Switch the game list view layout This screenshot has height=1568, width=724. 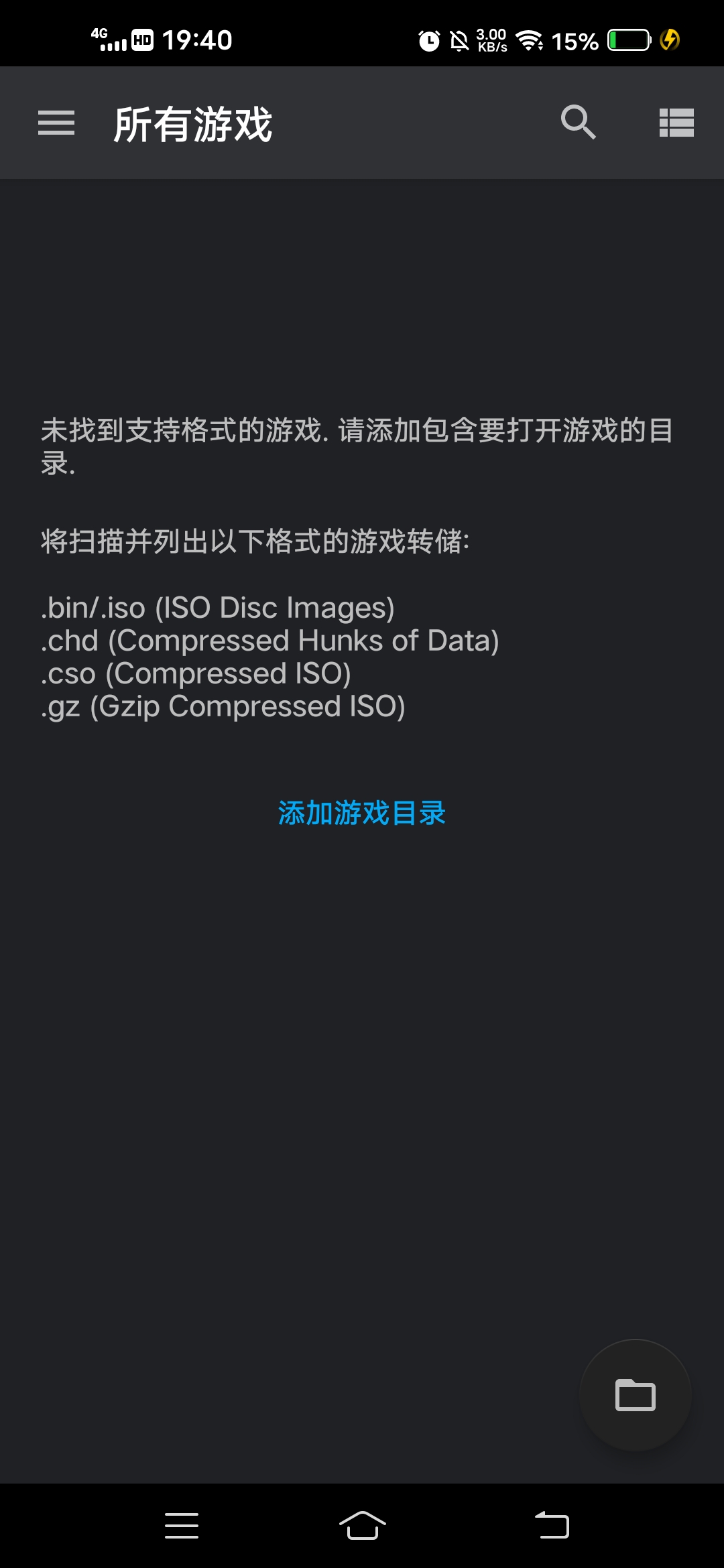(x=676, y=123)
